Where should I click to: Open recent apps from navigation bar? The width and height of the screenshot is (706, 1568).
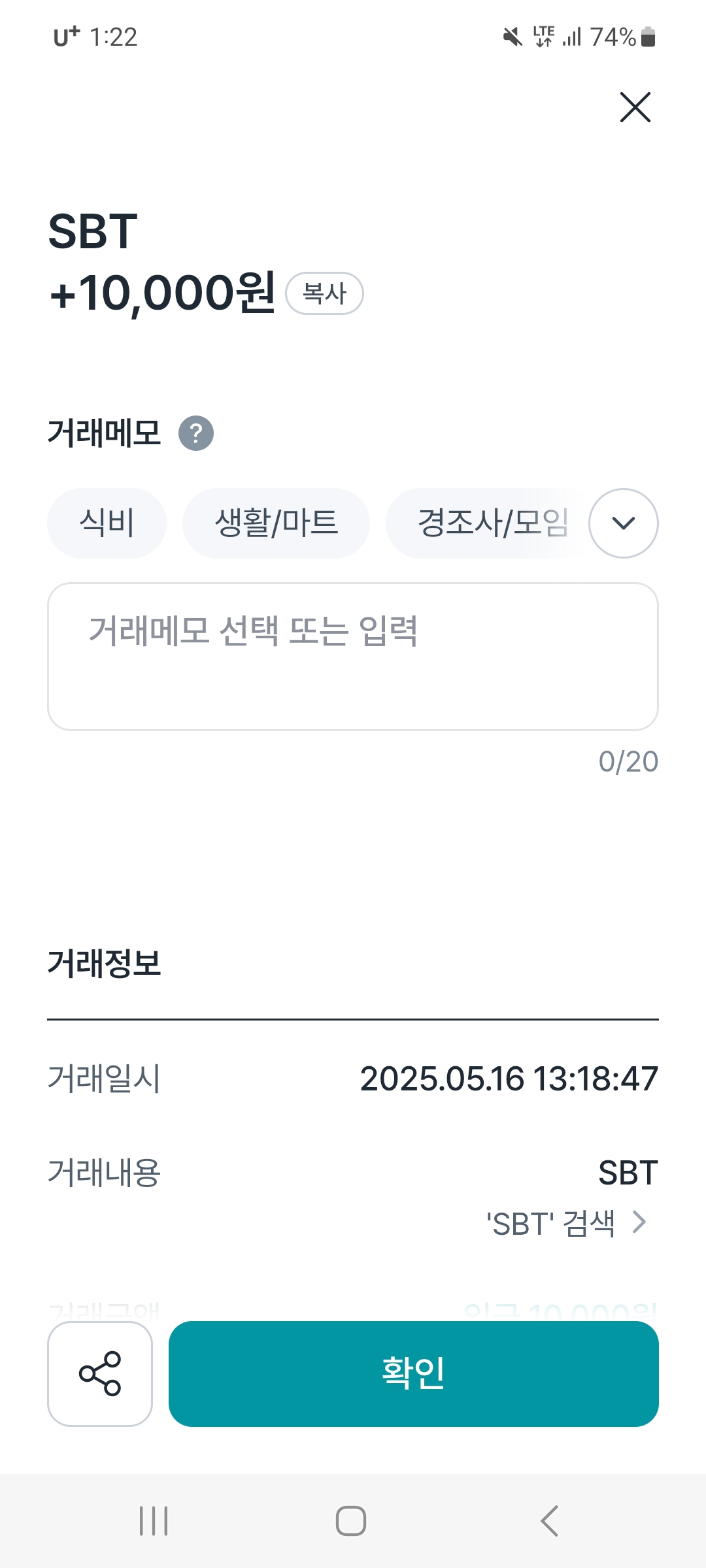pos(154,1521)
